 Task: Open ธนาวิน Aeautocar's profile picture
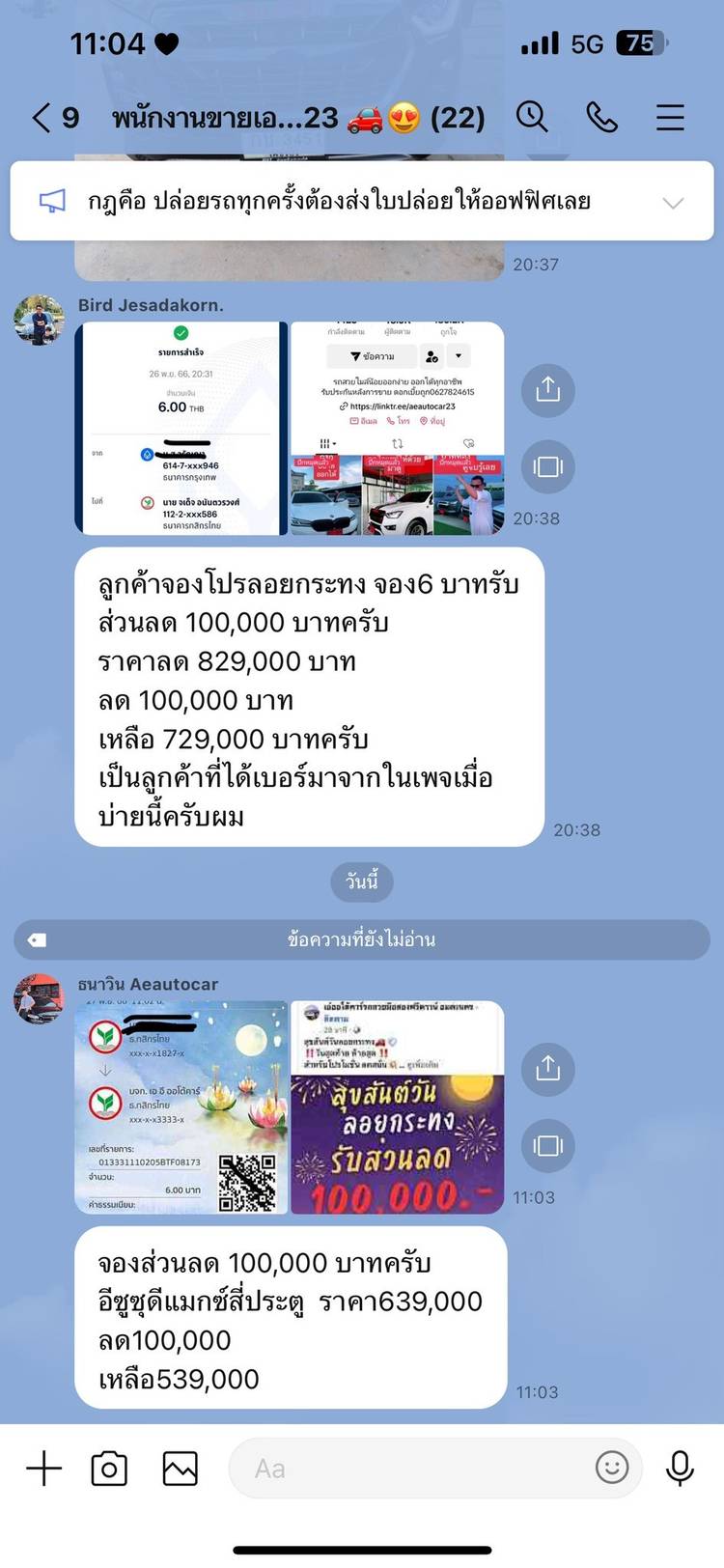(39, 998)
